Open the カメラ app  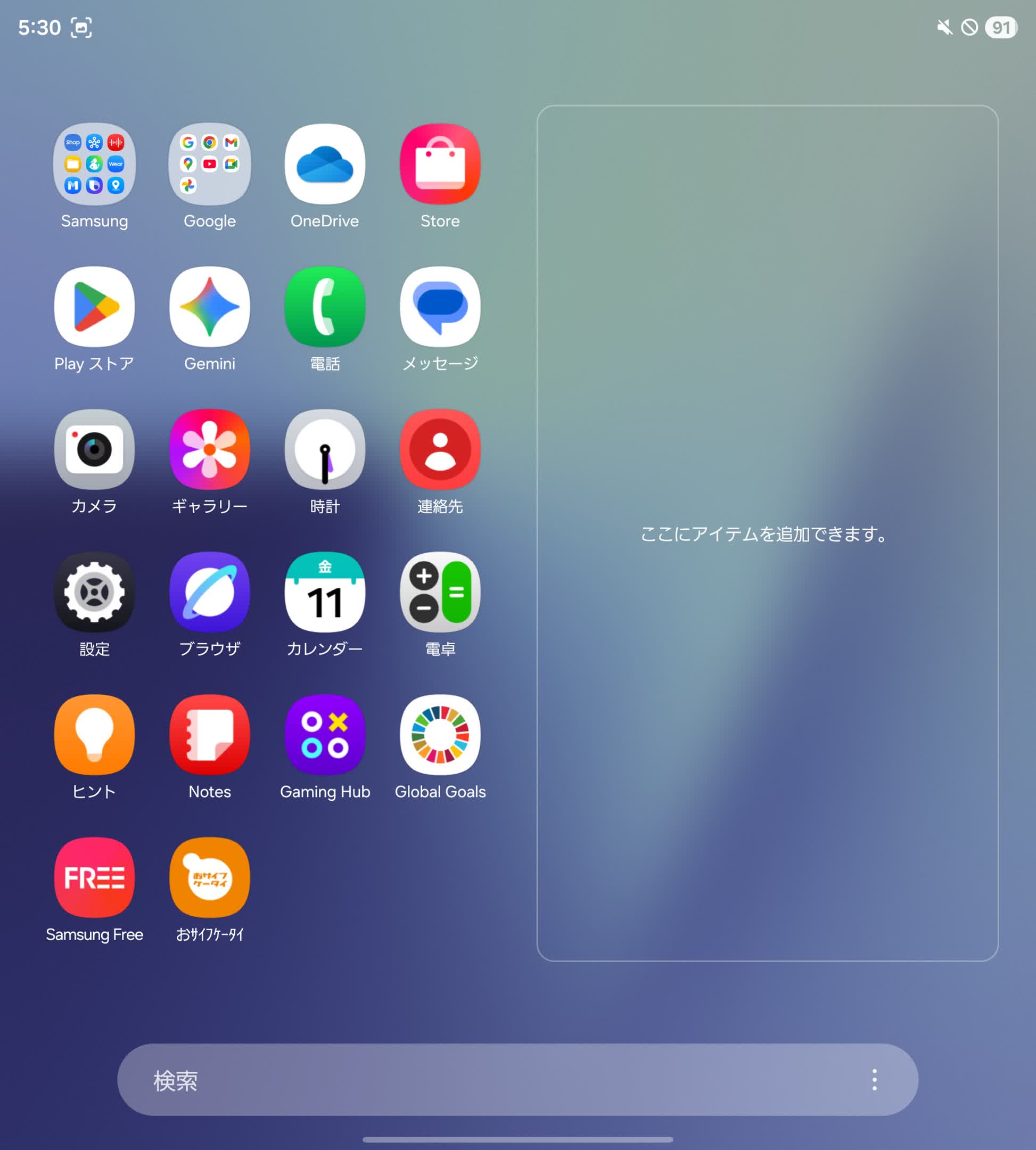94,449
